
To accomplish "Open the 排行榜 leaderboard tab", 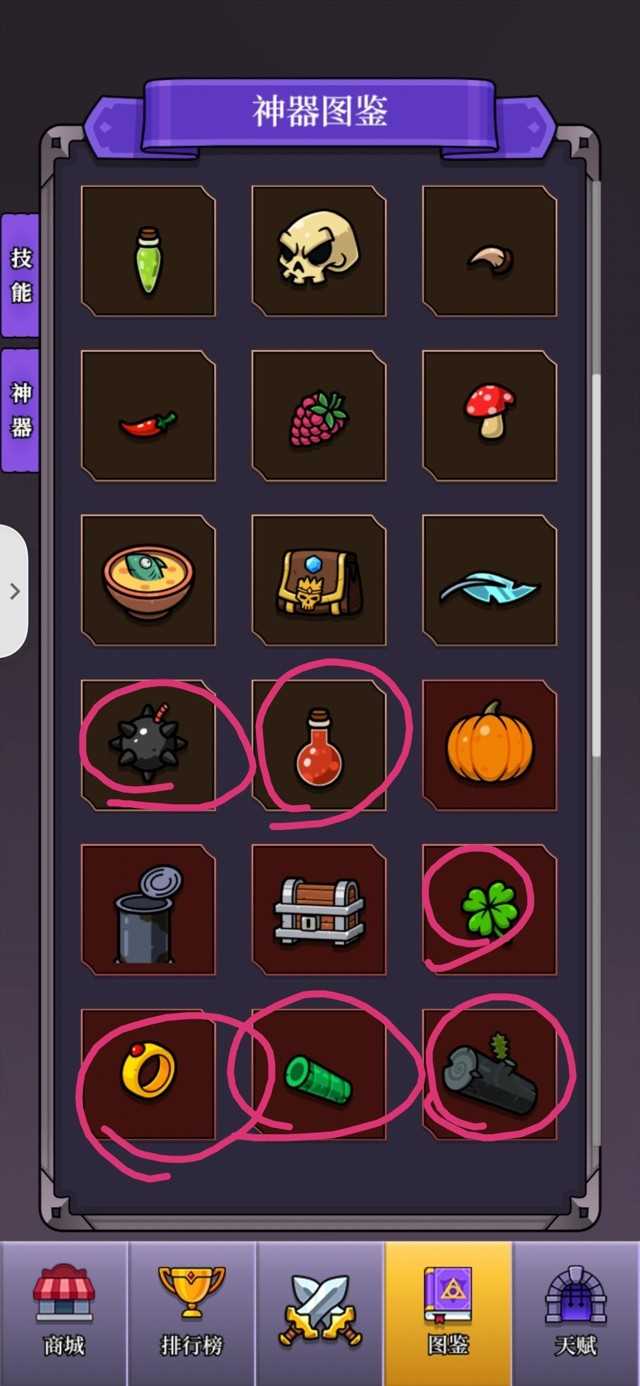I will 191,1311.
